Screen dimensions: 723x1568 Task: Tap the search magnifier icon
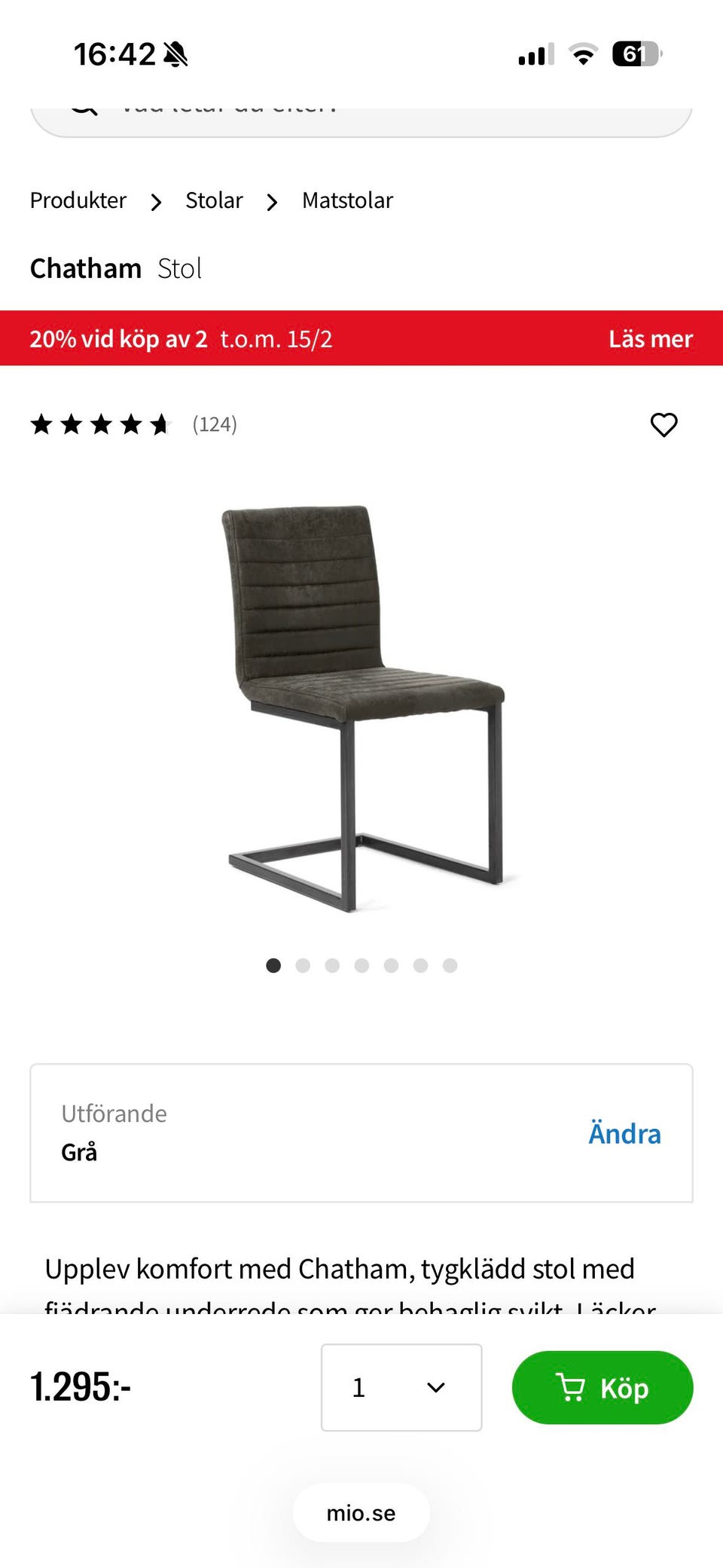tap(83, 105)
